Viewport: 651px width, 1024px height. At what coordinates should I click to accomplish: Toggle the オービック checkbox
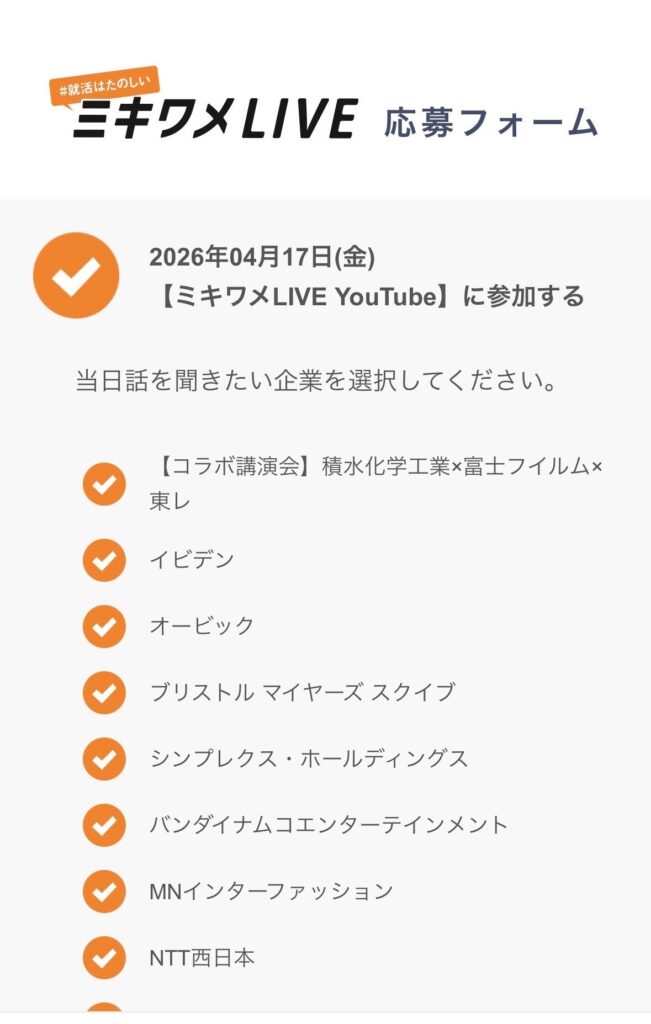click(104, 626)
